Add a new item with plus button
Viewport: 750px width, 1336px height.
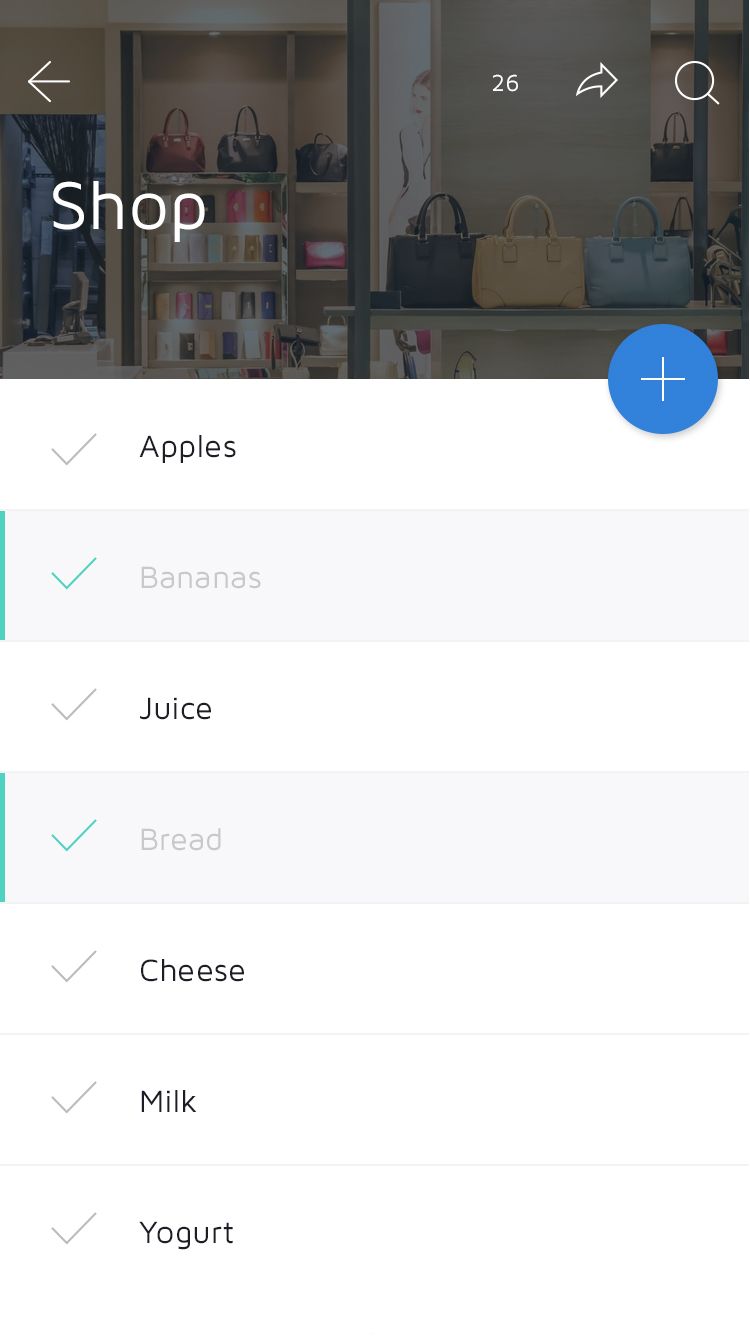point(663,379)
